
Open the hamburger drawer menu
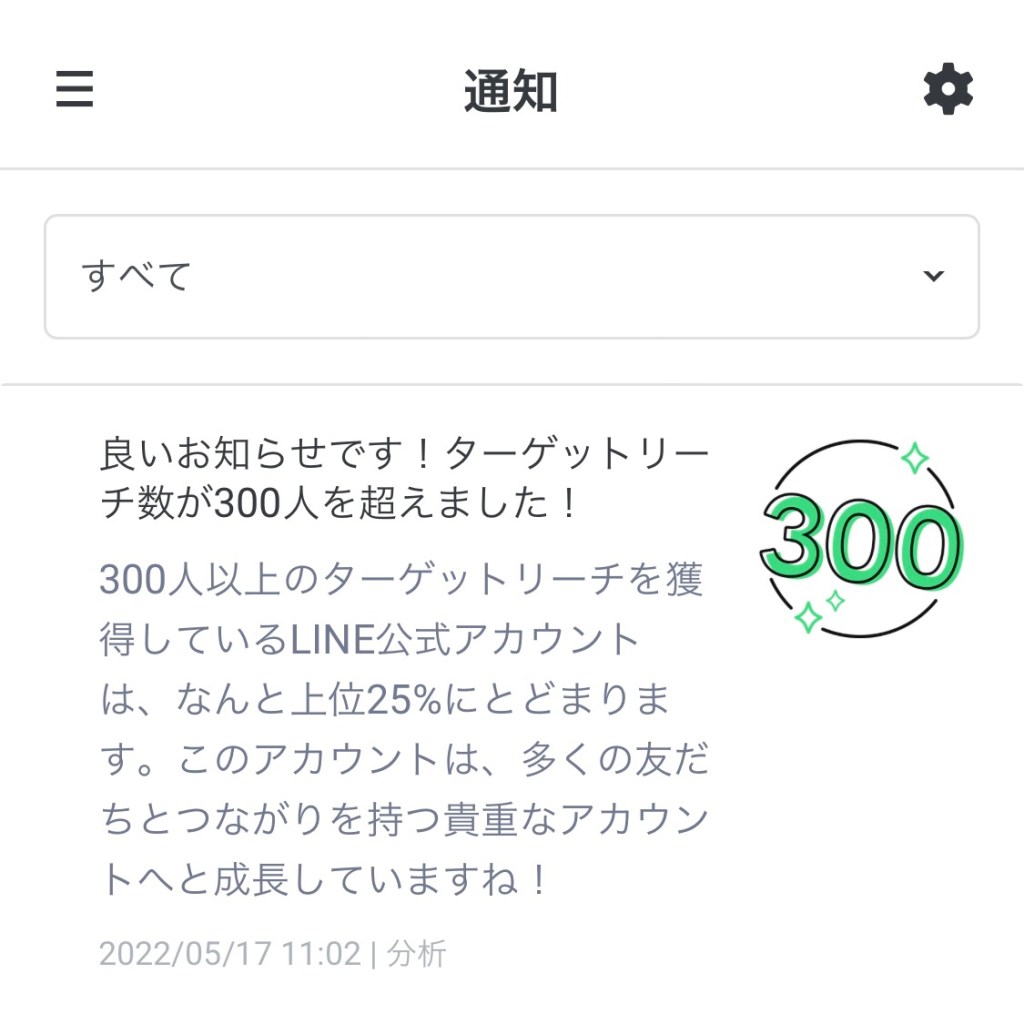point(74,90)
